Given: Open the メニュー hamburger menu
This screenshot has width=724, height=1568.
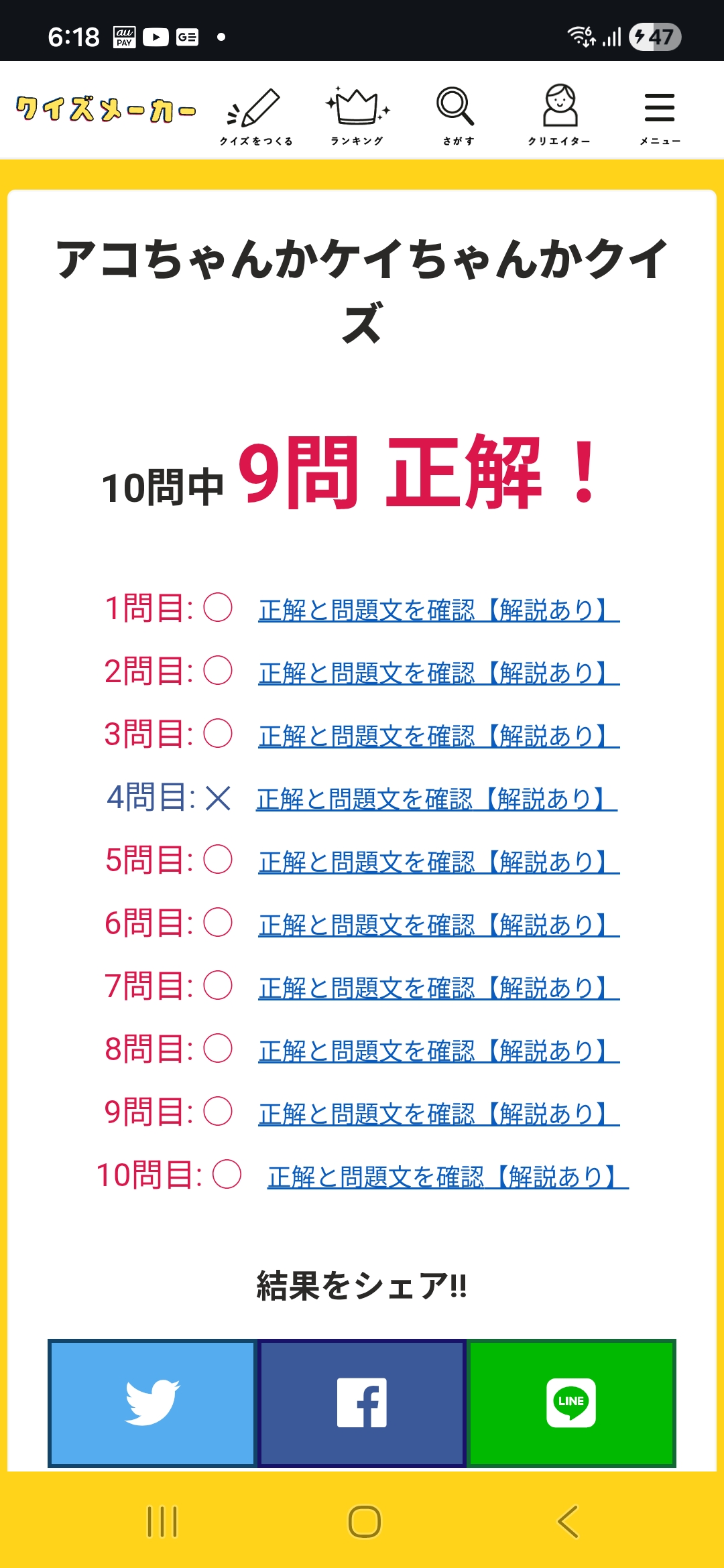Looking at the screenshot, I should tap(660, 115).
